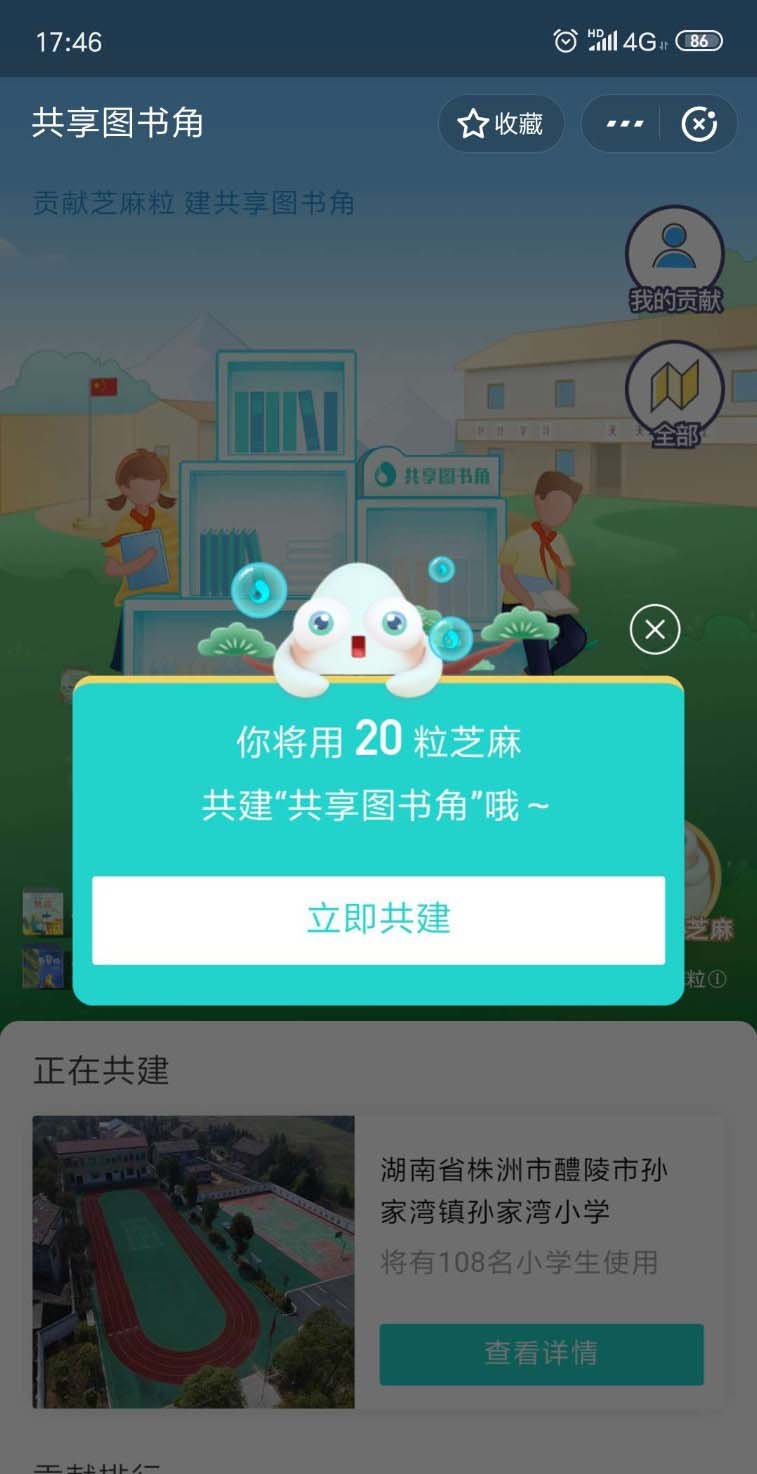
Task: Tap 立即共建 to confirm contribution
Action: click(378, 920)
